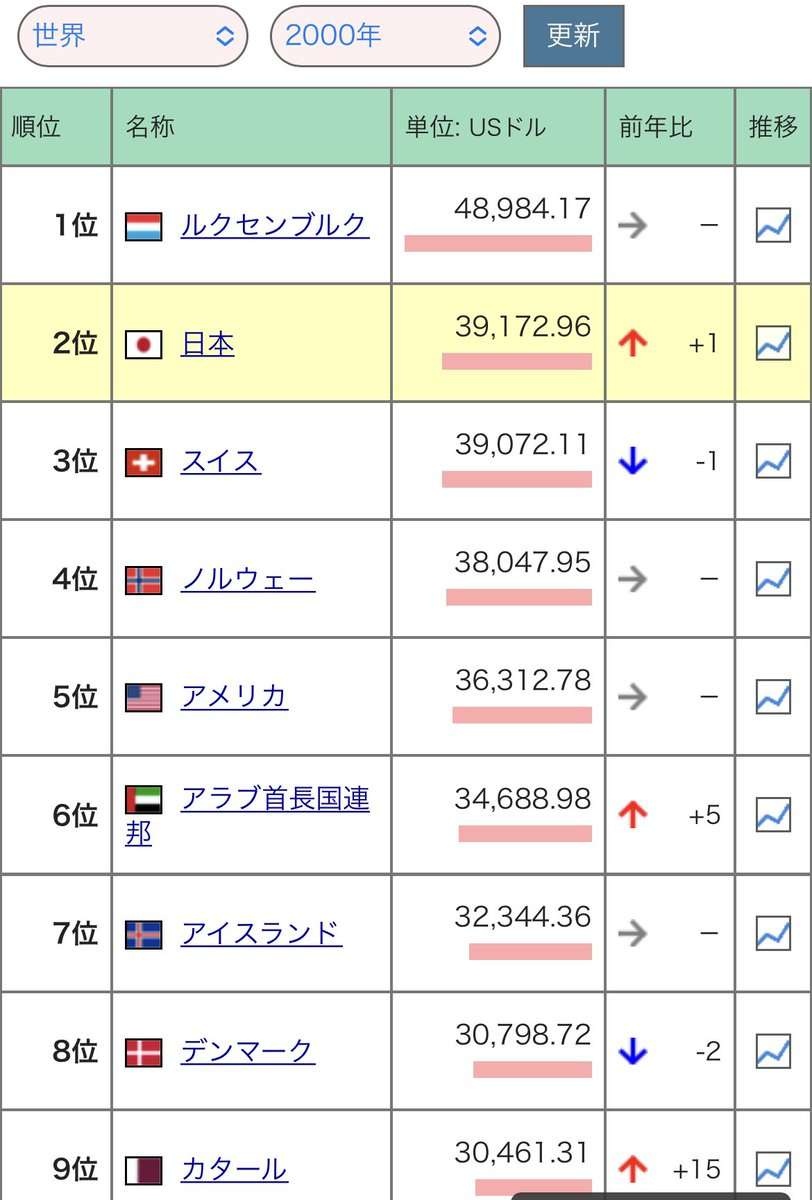View the trend chart for スイス
This screenshot has width=812, height=1200.
click(773, 461)
